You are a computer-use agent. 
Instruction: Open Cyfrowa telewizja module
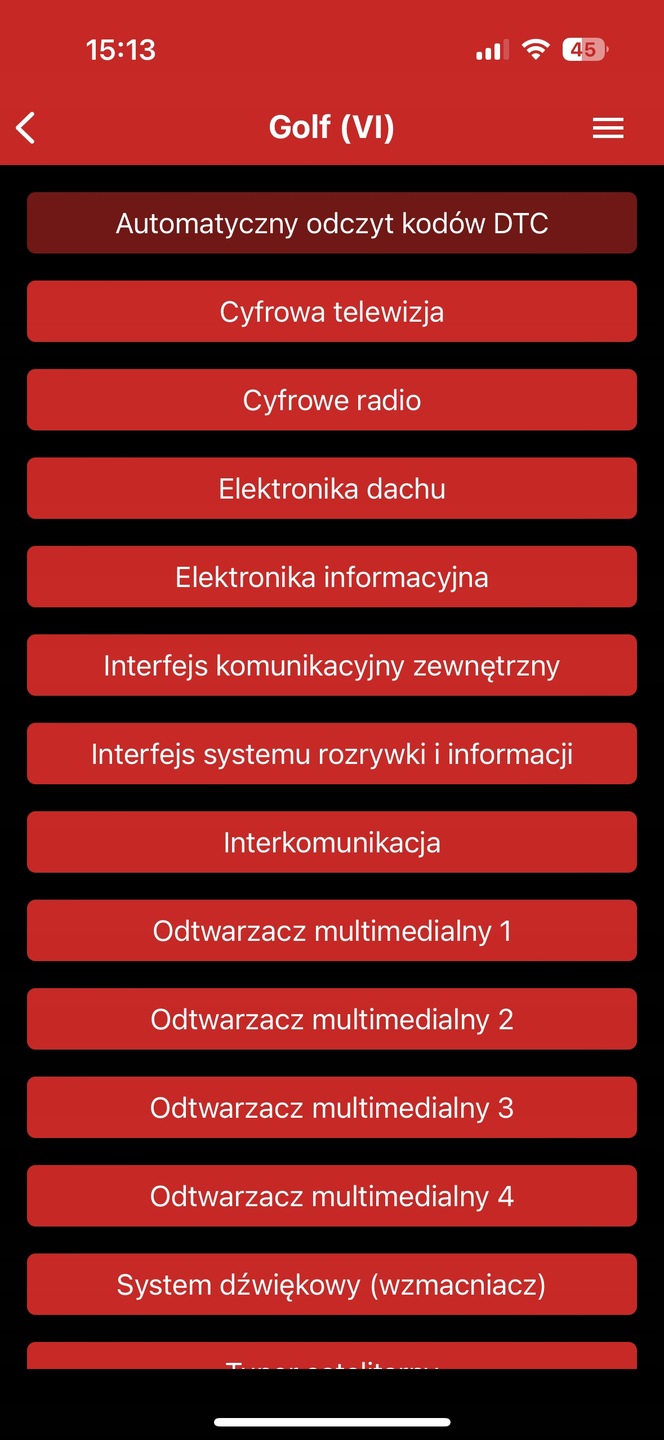[332, 312]
